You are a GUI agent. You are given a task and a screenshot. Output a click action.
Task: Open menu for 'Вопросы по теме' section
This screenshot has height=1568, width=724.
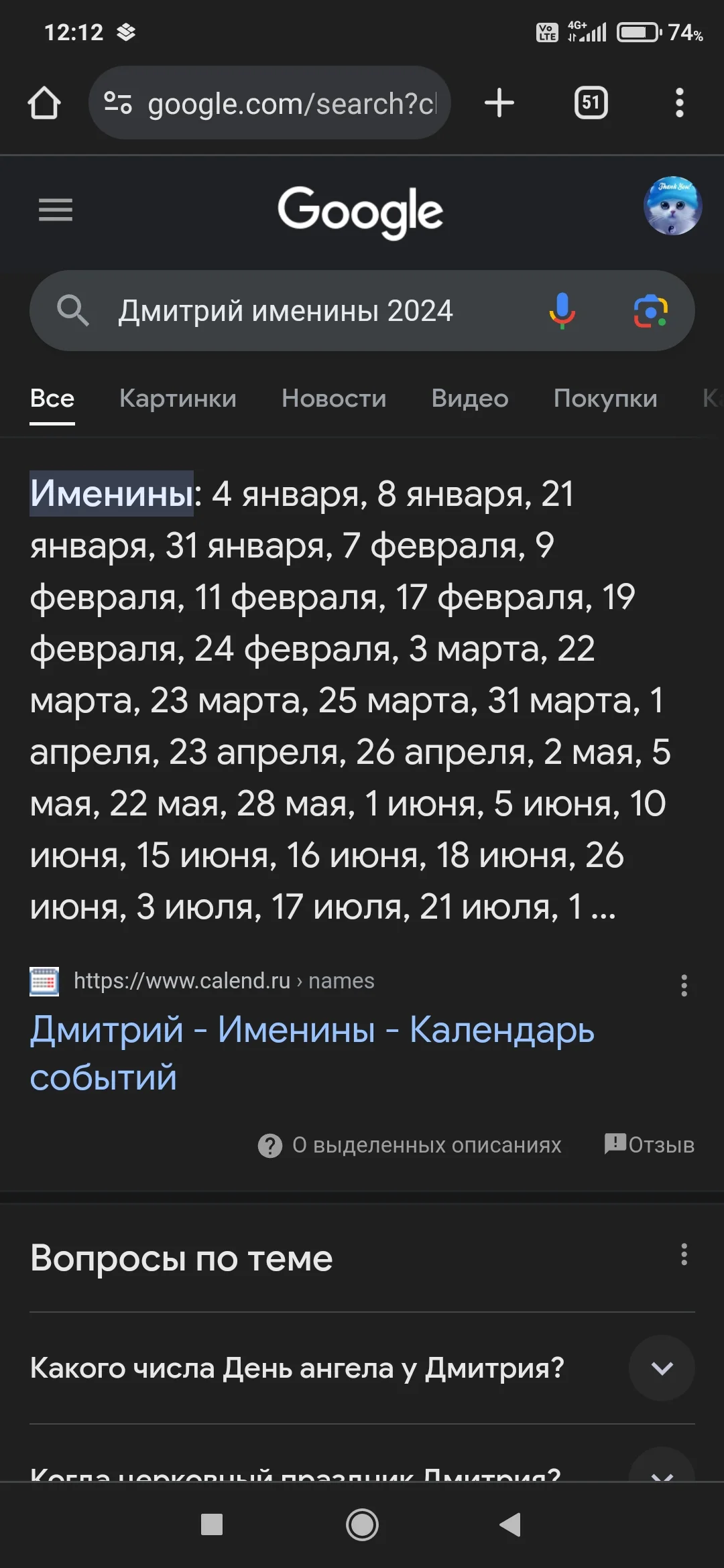click(x=684, y=1258)
